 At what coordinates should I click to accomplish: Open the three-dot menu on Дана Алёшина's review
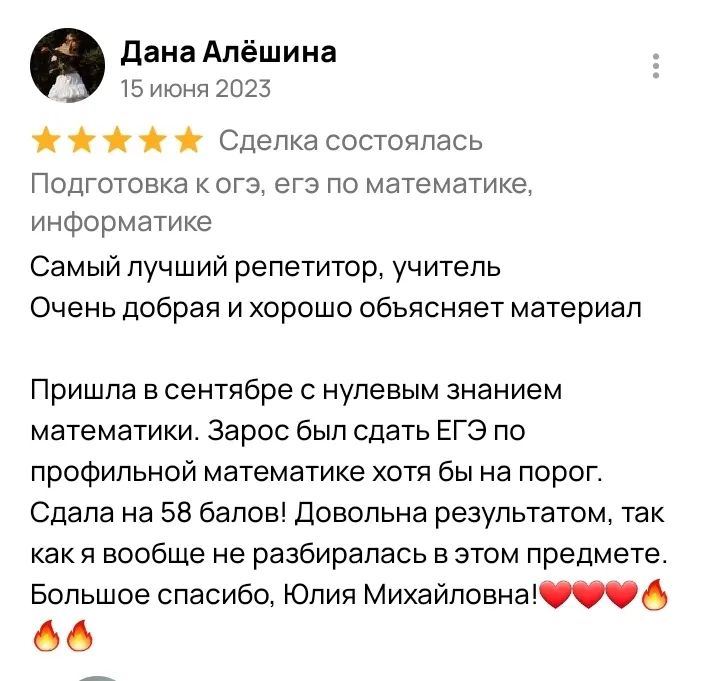click(x=656, y=66)
